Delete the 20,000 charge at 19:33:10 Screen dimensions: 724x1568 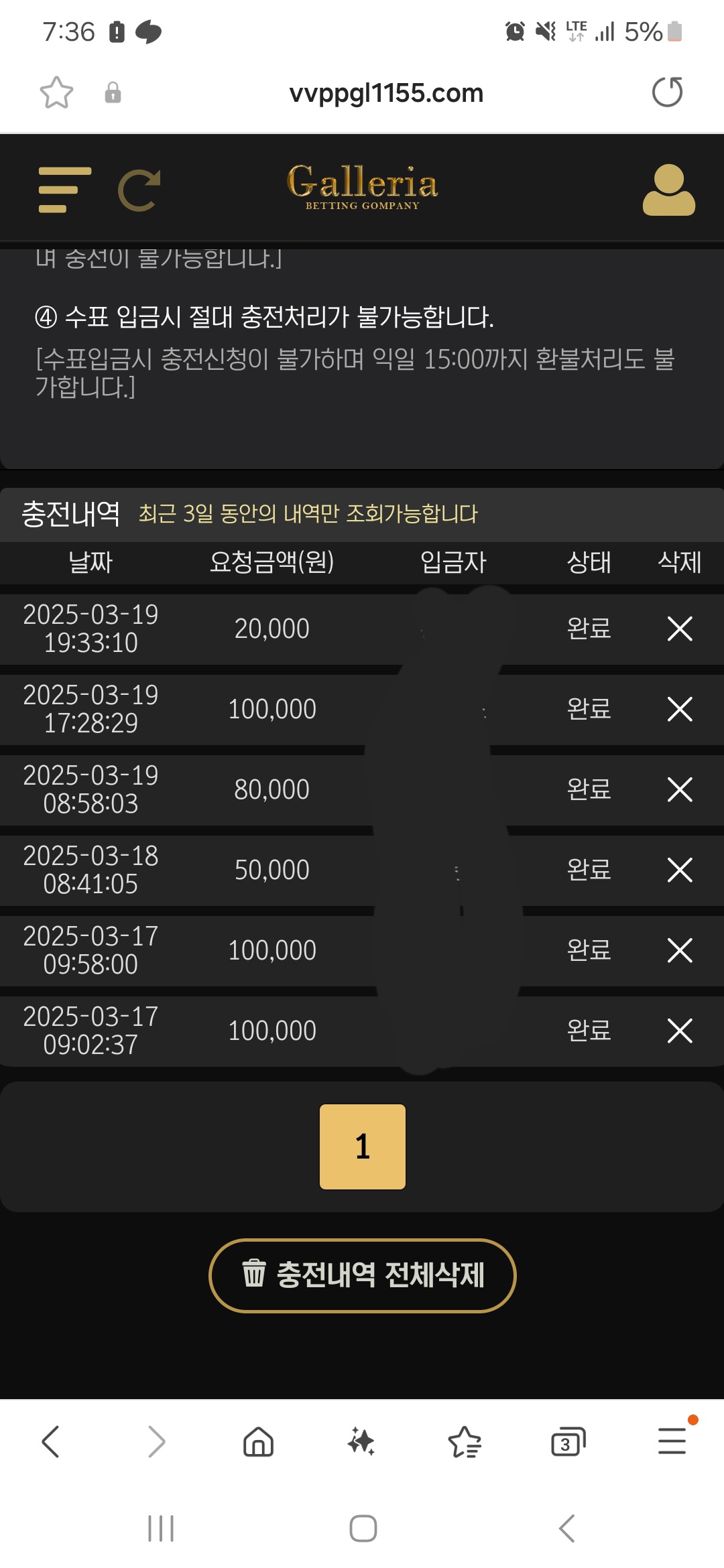click(680, 629)
